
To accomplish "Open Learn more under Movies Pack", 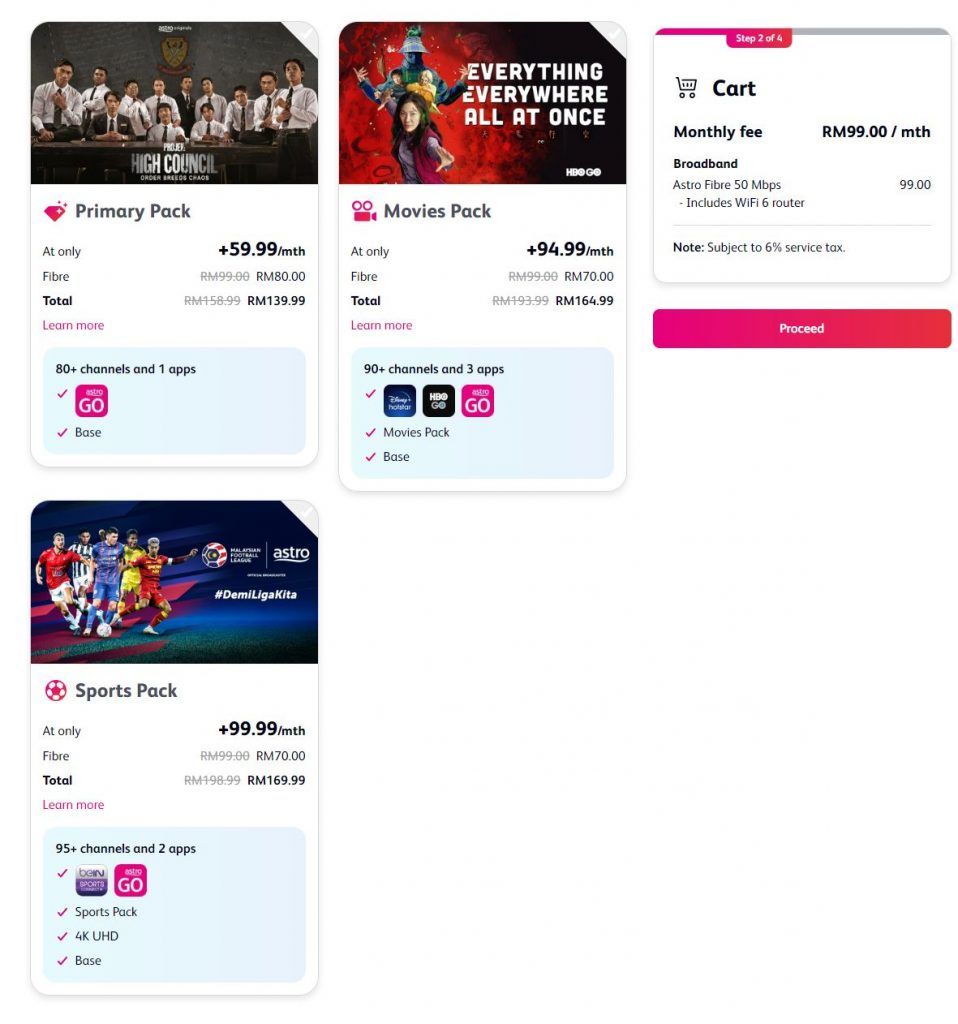I will click(x=381, y=326).
